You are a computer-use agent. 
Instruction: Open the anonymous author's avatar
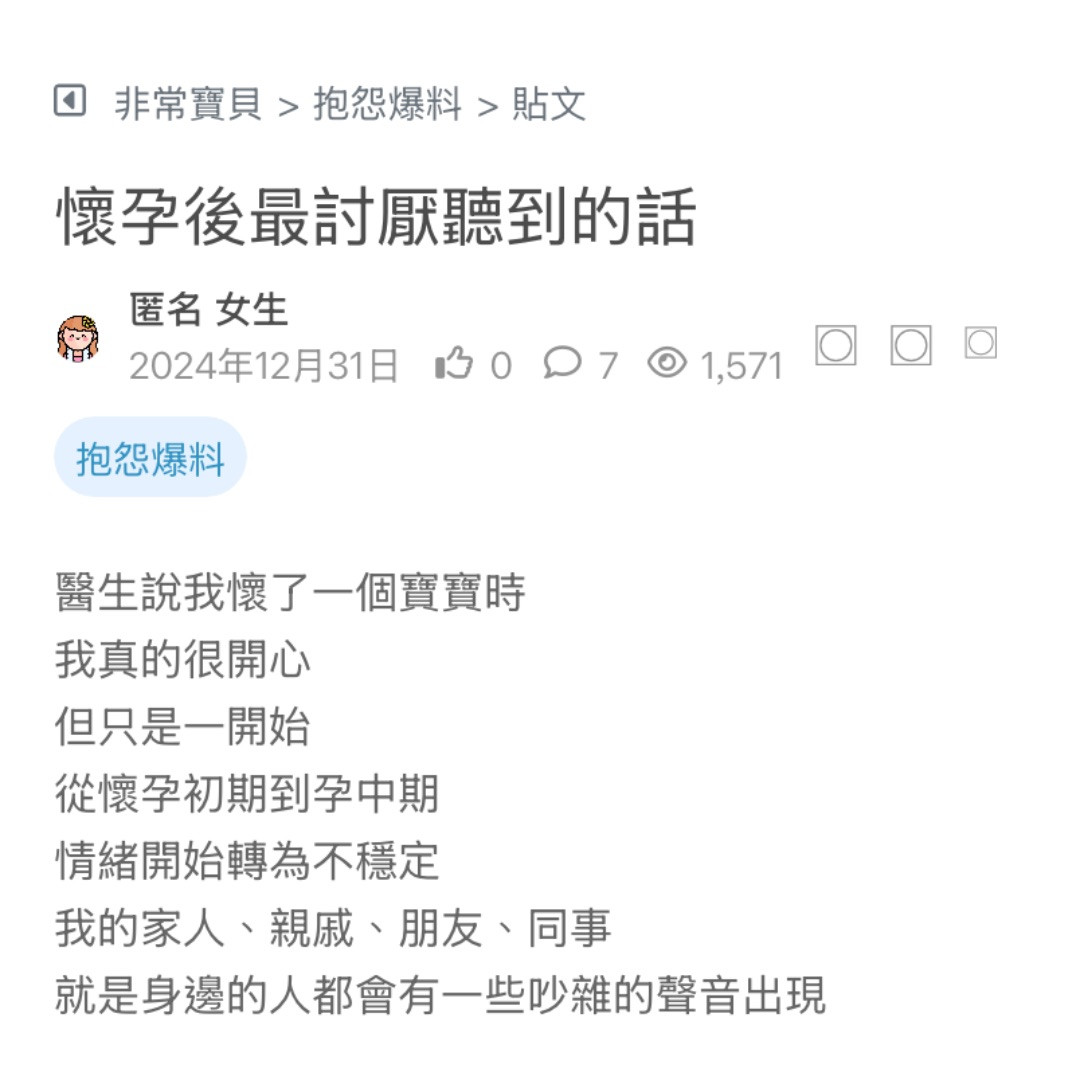click(x=78, y=339)
